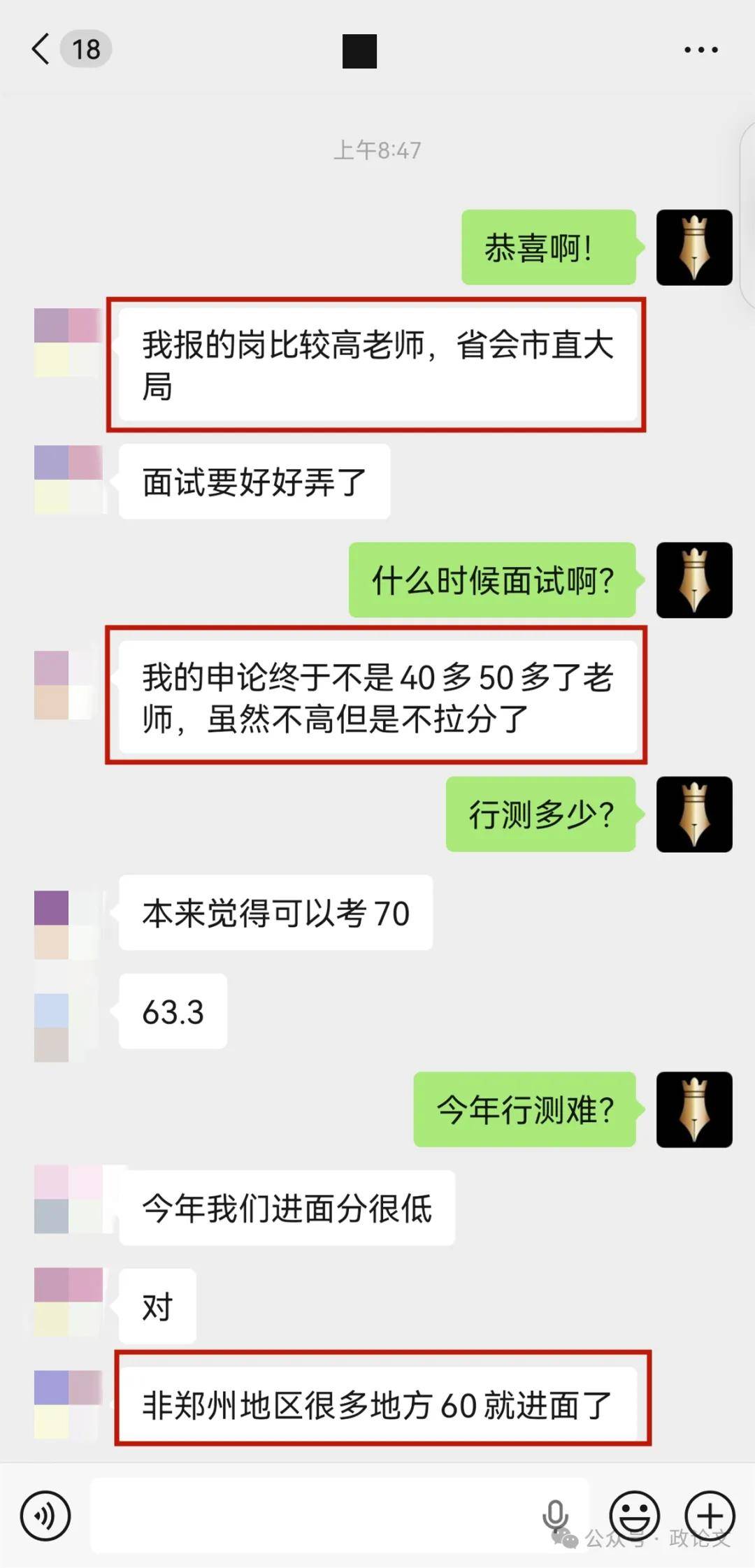Open contact avatar beside 面试要好好弄了
The height and width of the screenshot is (1568, 755).
pyautogui.click(x=69, y=480)
